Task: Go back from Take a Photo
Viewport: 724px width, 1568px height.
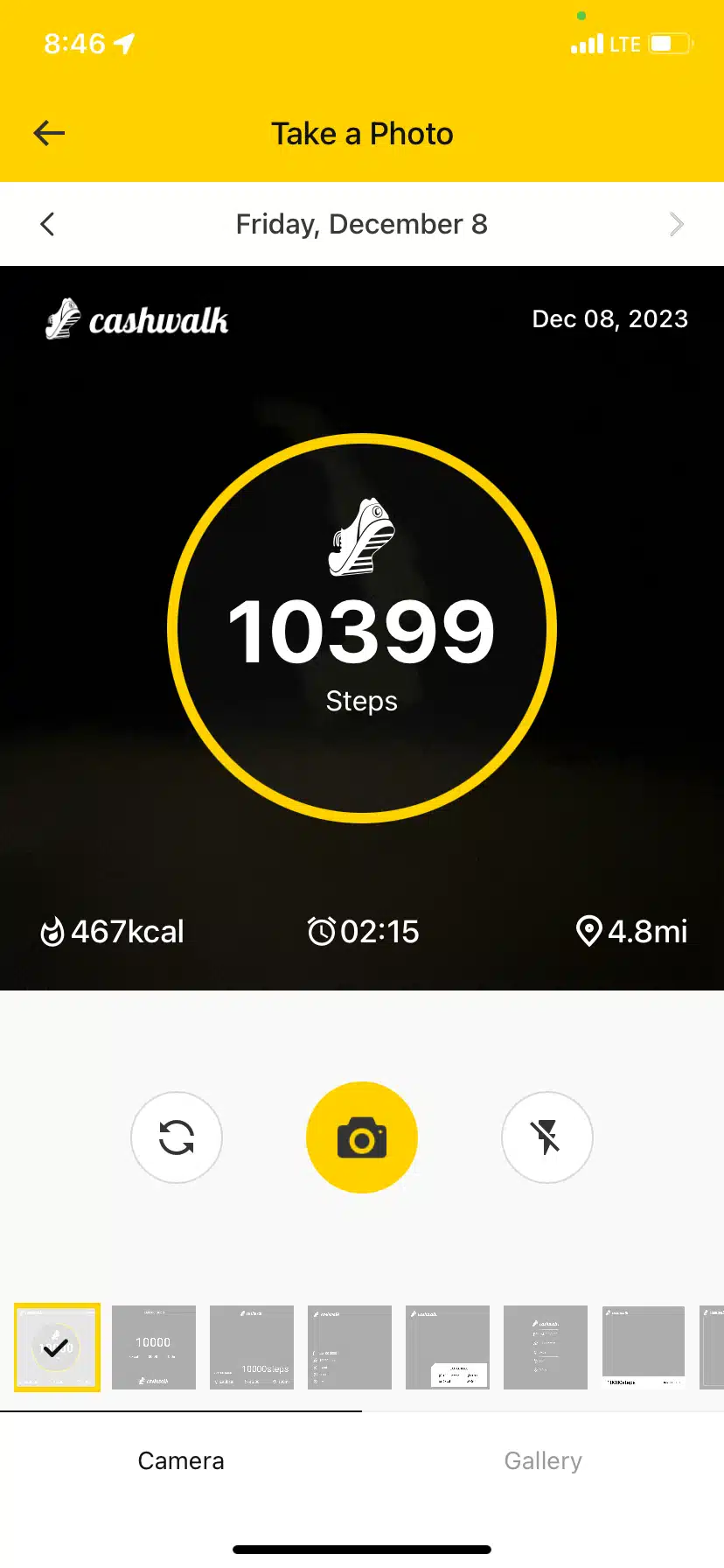Action: 49,133
